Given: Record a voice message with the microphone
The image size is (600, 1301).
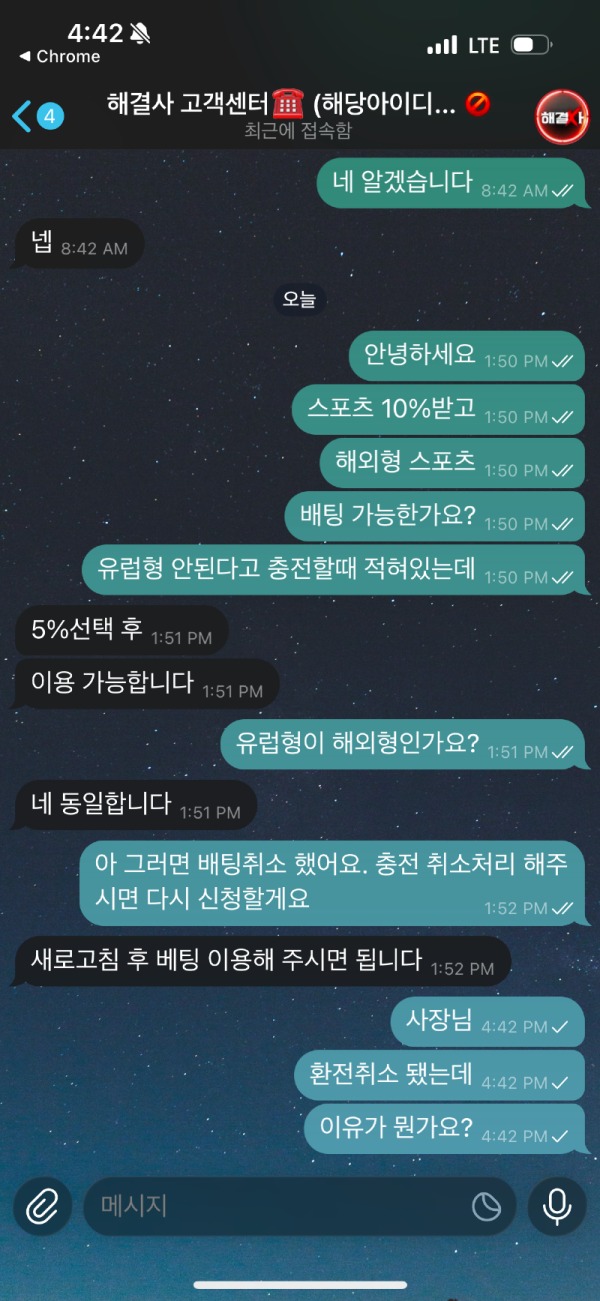Looking at the screenshot, I should pos(557,1206).
